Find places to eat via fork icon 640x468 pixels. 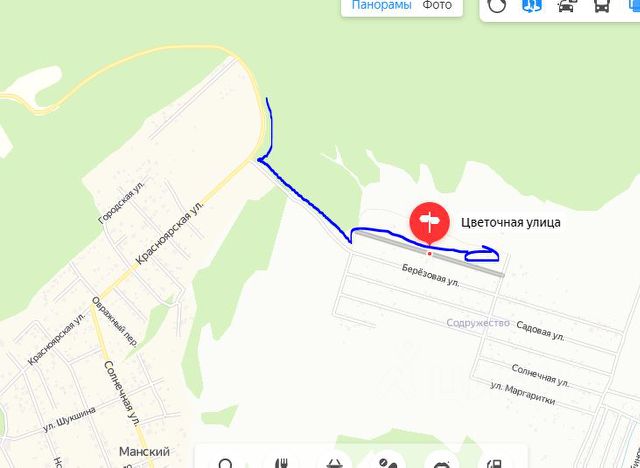(279, 464)
